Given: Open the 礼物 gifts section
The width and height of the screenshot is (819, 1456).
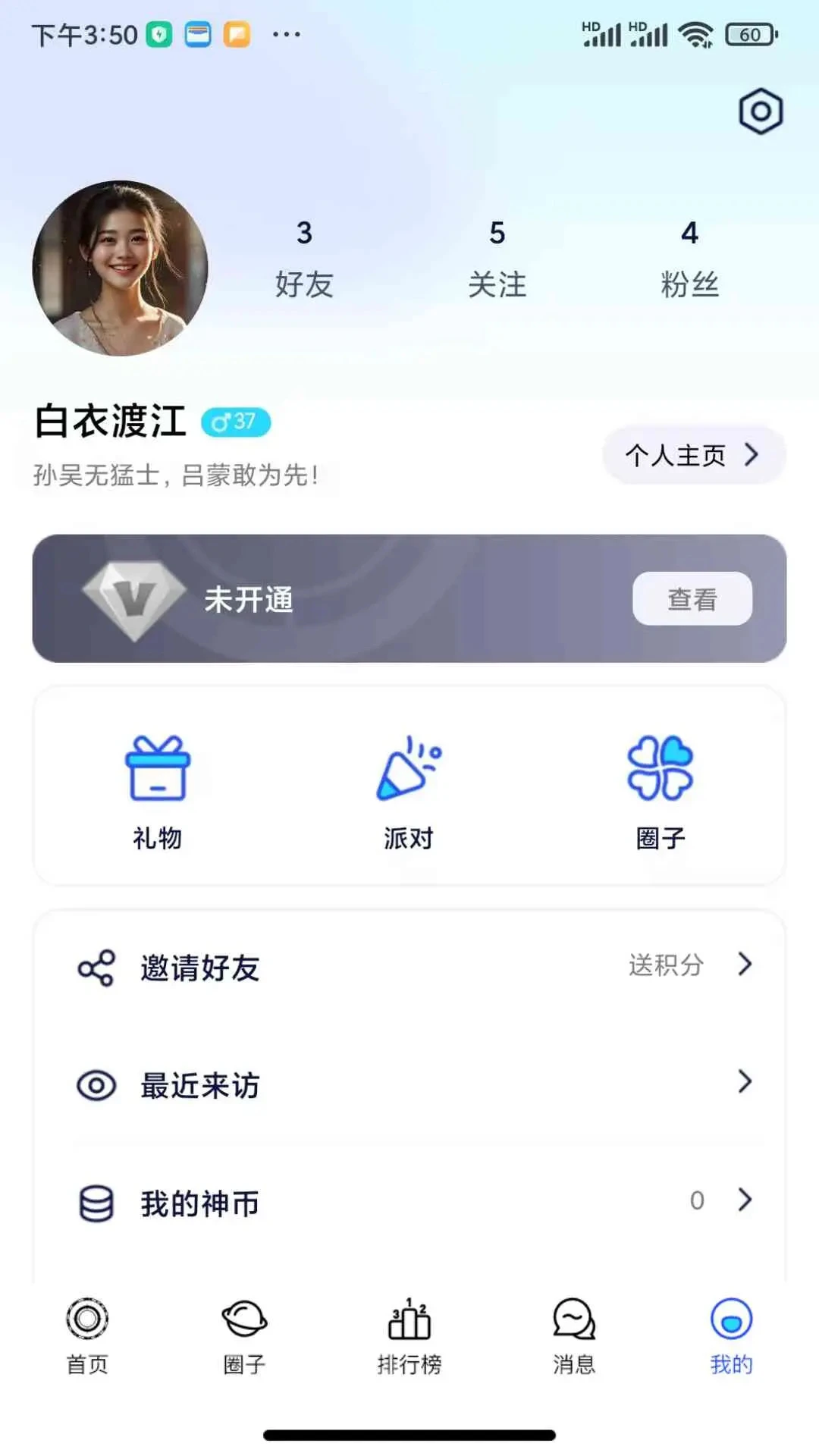Looking at the screenshot, I should point(157,792).
